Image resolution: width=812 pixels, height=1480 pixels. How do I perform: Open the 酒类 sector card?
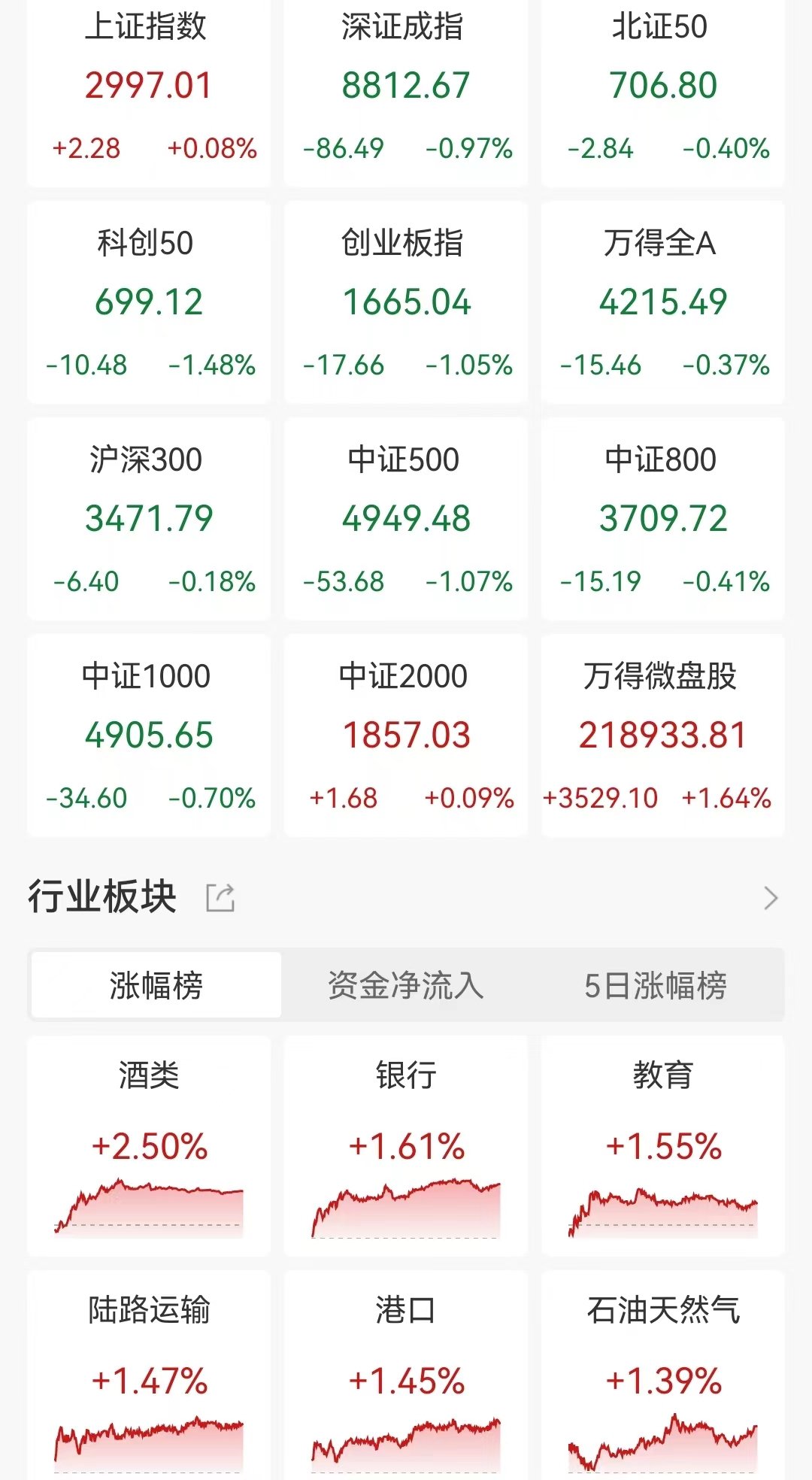pyautogui.click(x=149, y=1146)
